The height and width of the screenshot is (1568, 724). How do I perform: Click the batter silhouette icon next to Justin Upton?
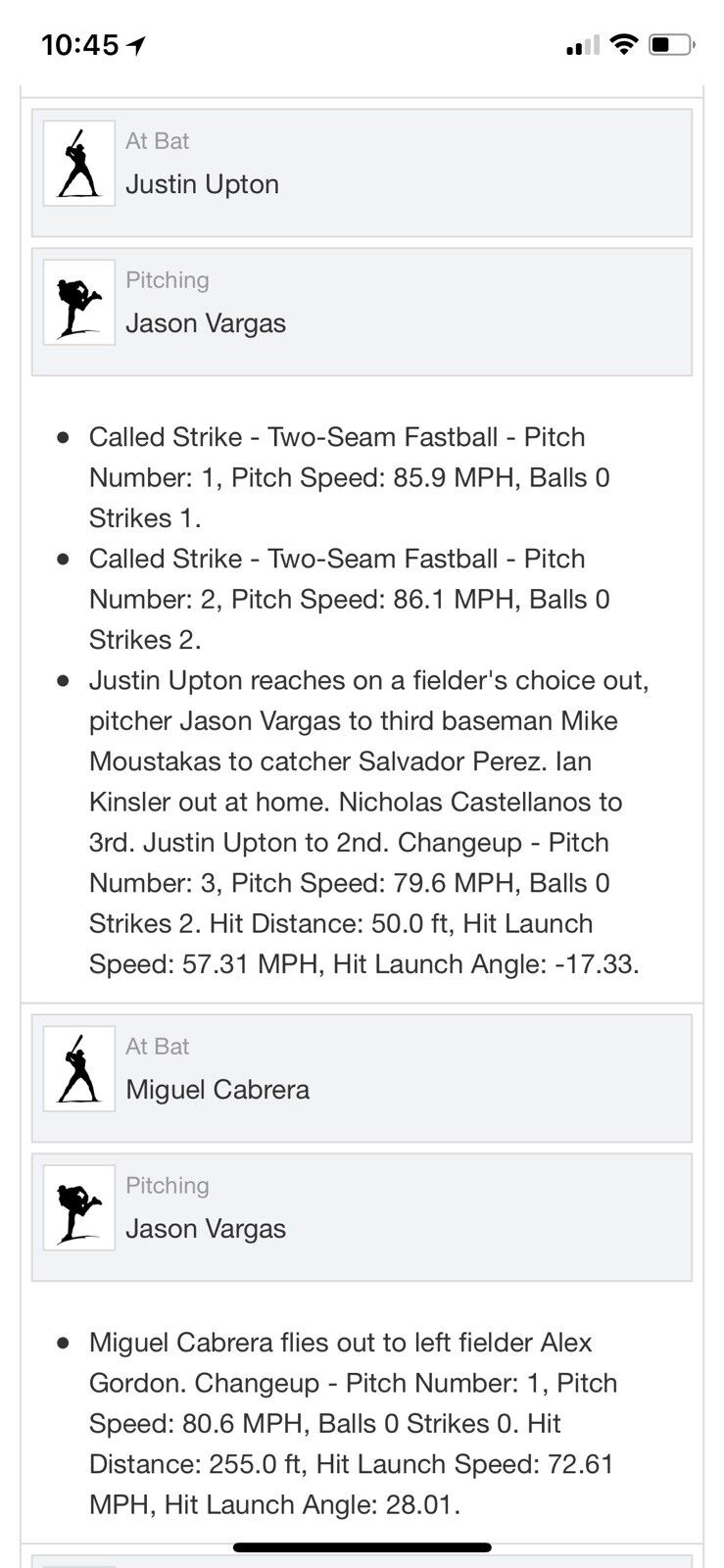78,163
